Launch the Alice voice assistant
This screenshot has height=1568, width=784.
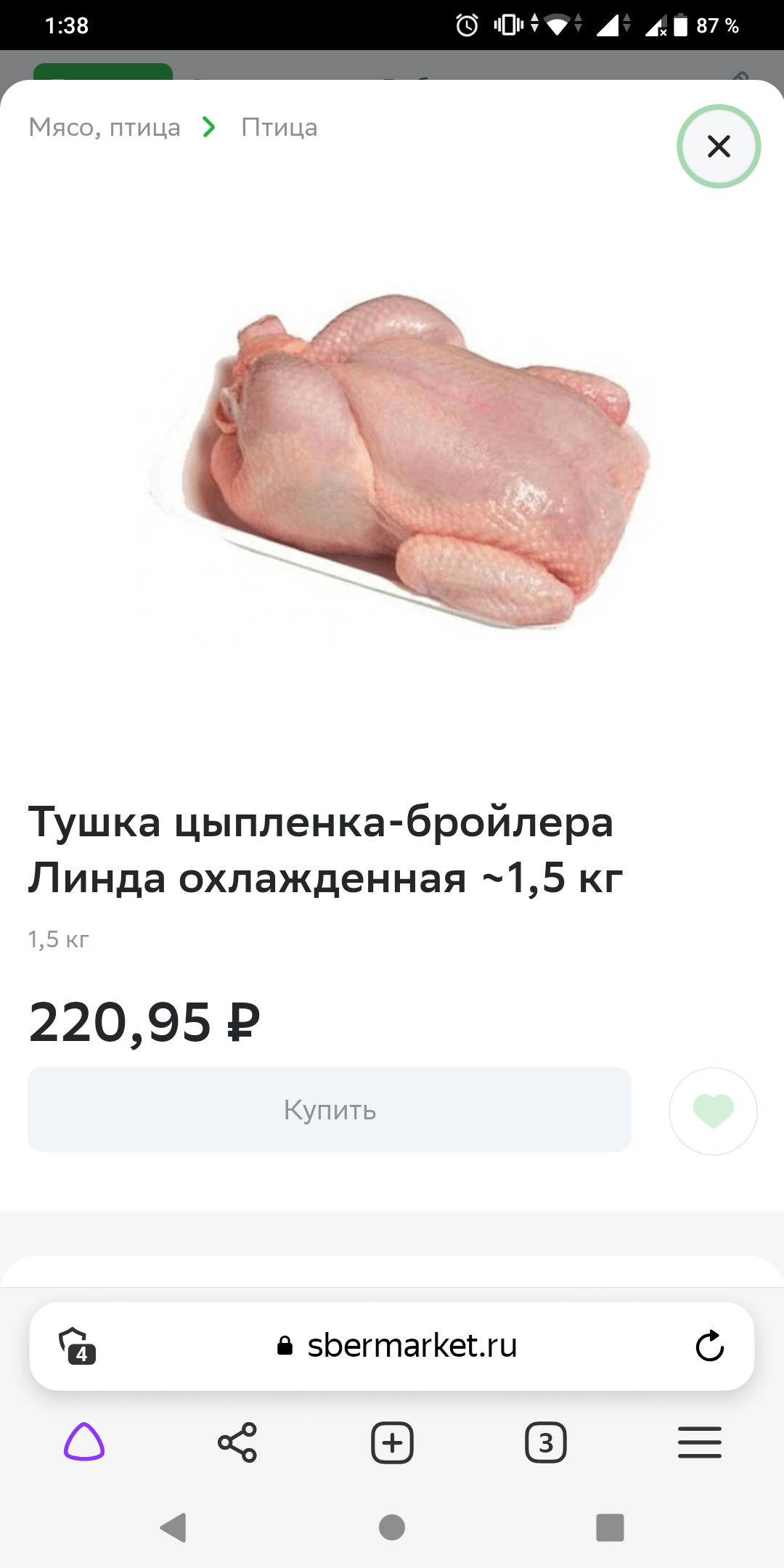coord(84,1442)
